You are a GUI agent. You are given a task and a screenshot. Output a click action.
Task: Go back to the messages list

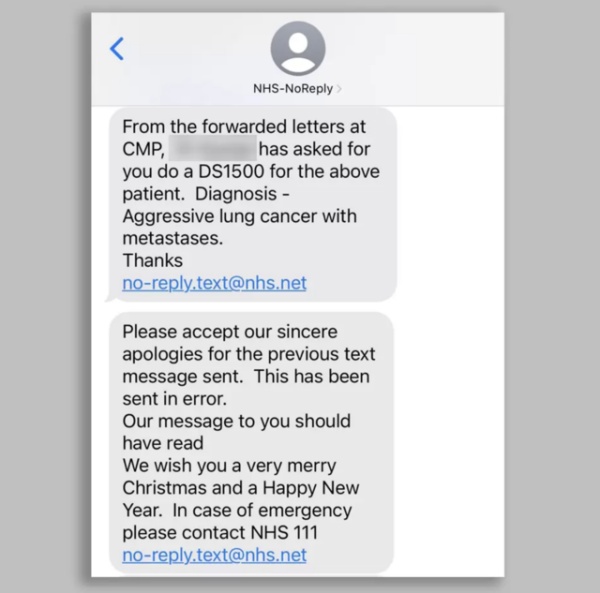tap(117, 48)
